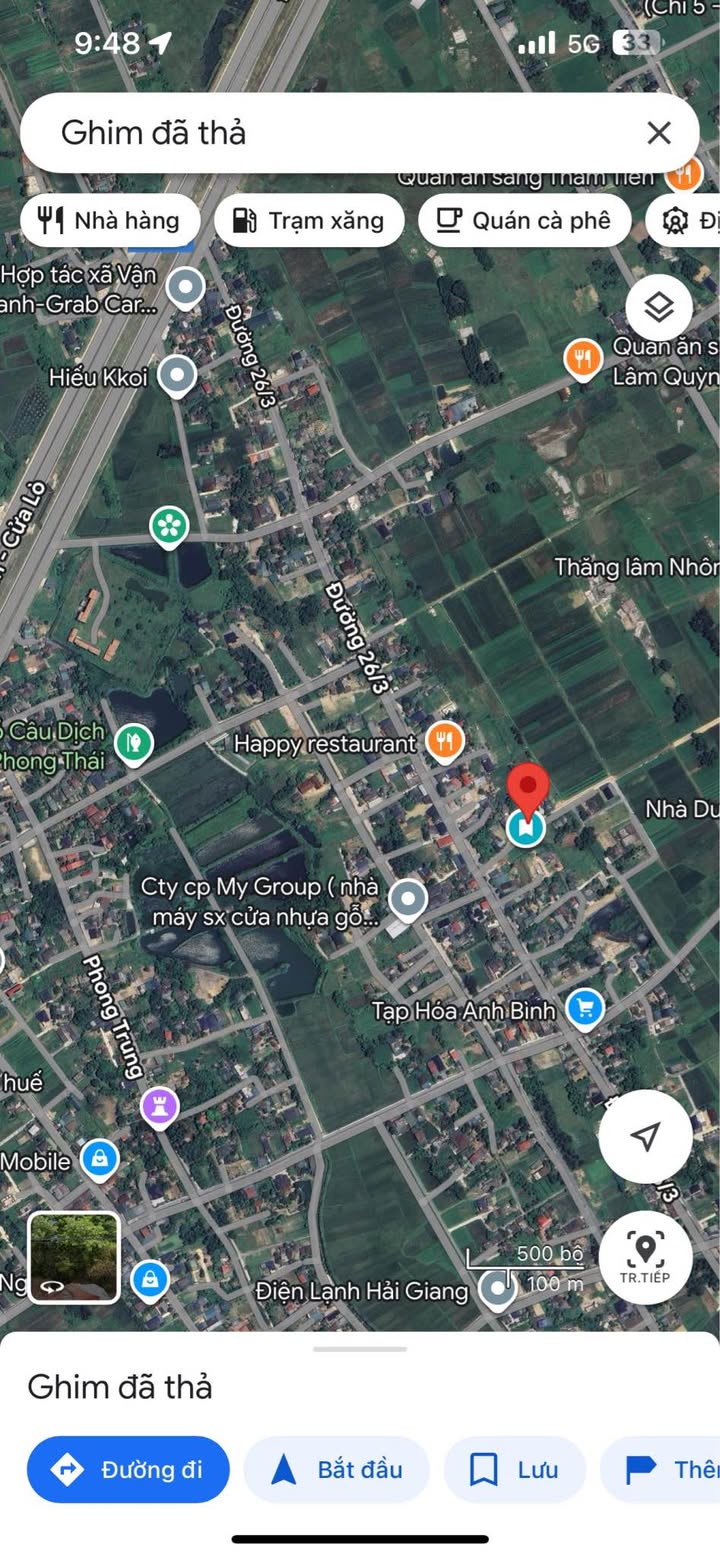Viewport: 720px width, 1557px height.
Task: Select the Nhà hàng filter chip
Action: point(110,220)
